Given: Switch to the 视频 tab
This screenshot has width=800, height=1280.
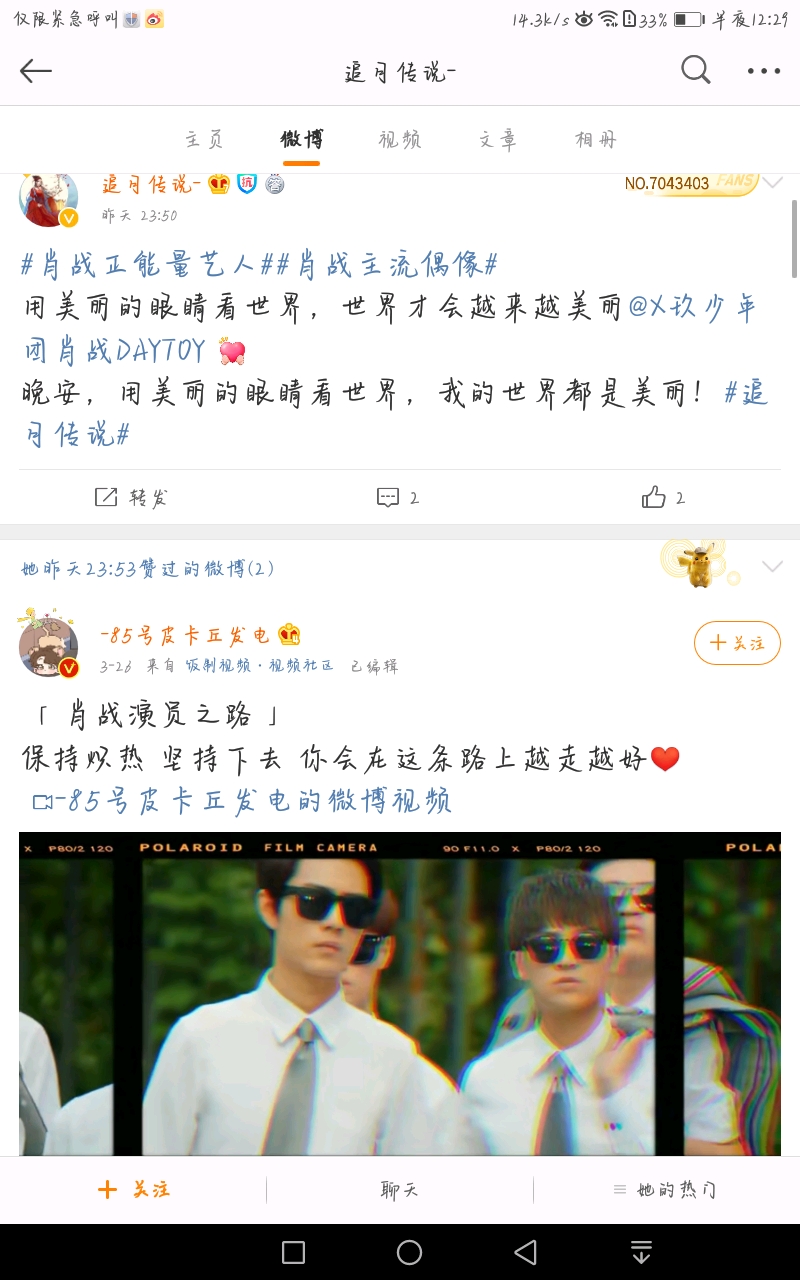Looking at the screenshot, I should pos(399,140).
